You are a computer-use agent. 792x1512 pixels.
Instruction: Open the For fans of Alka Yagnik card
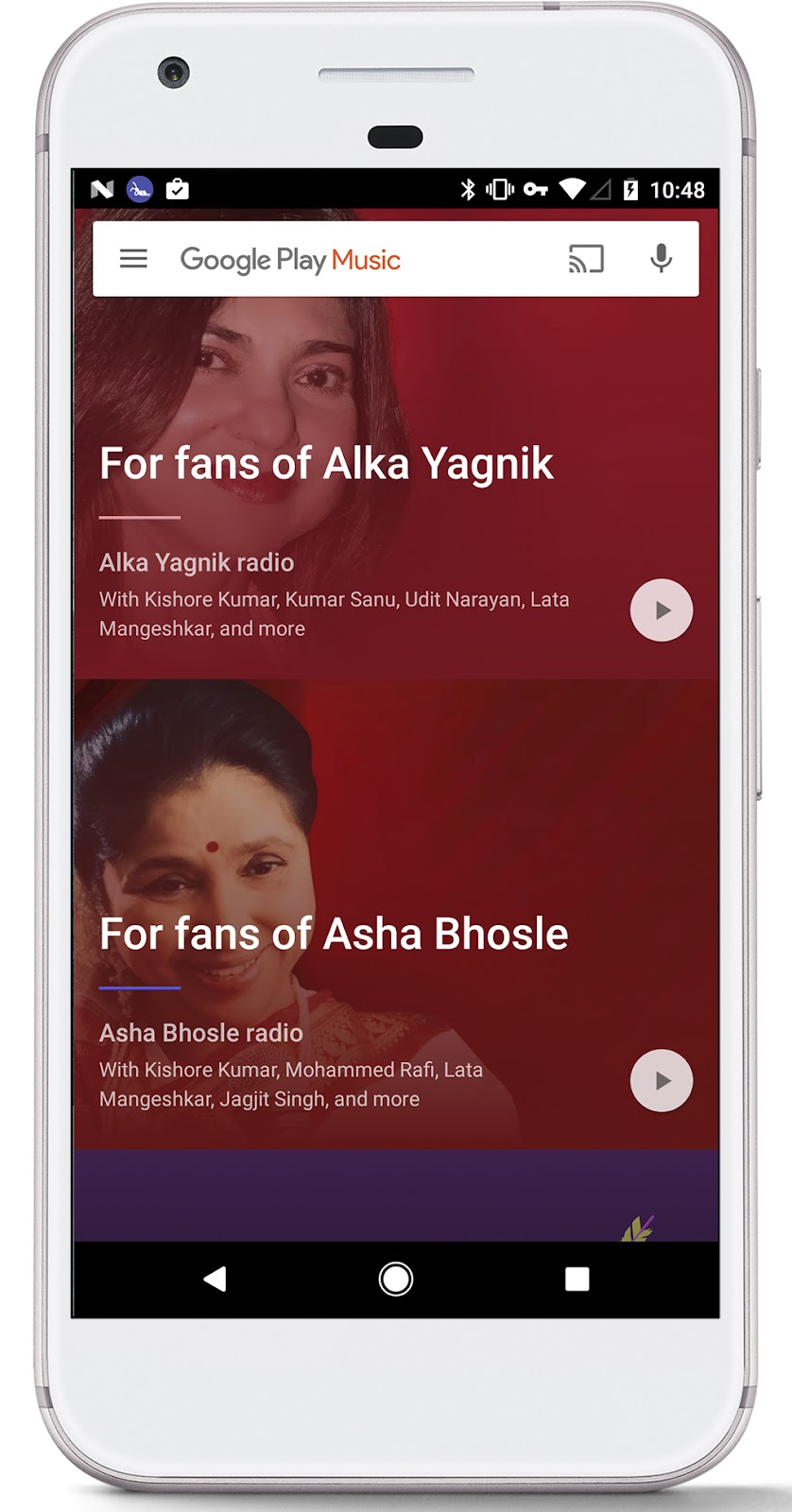[326, 464]
